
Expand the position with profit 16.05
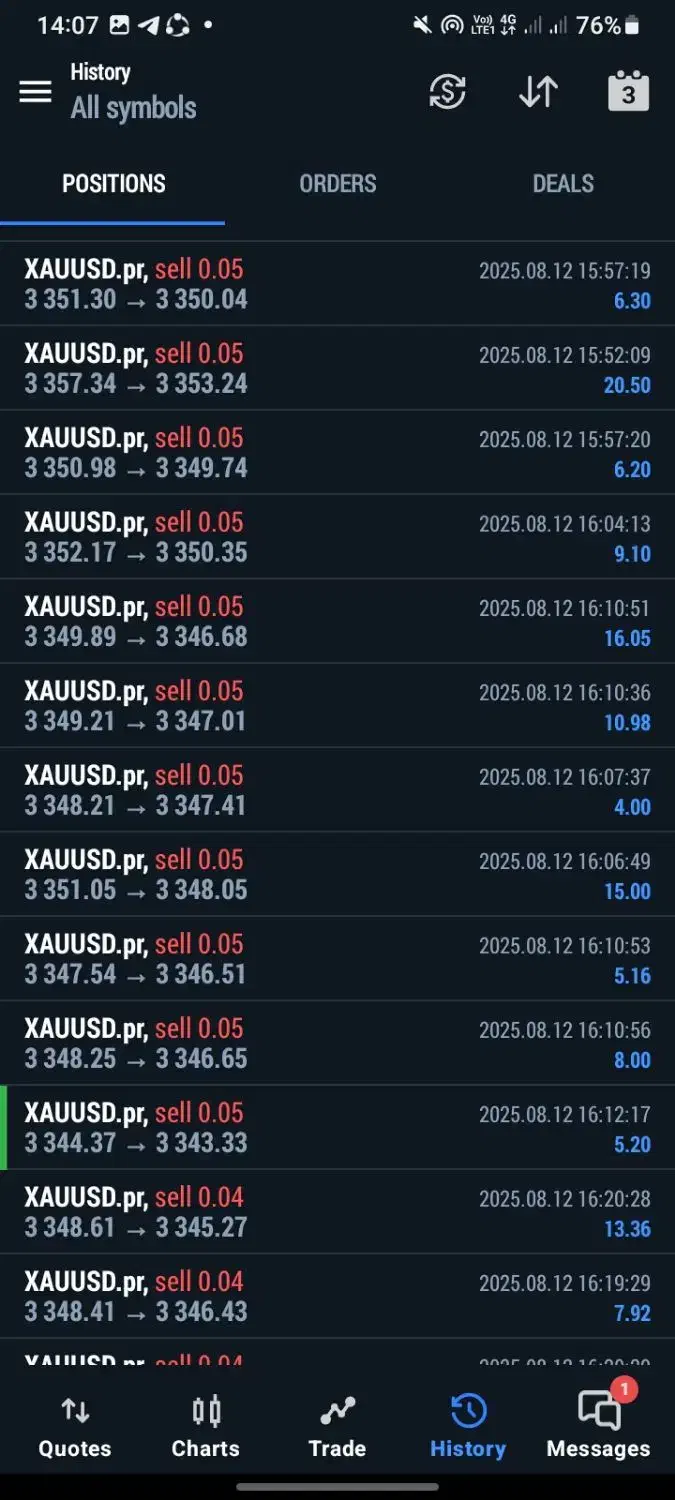pyautogui.click(x=337, y=621)
